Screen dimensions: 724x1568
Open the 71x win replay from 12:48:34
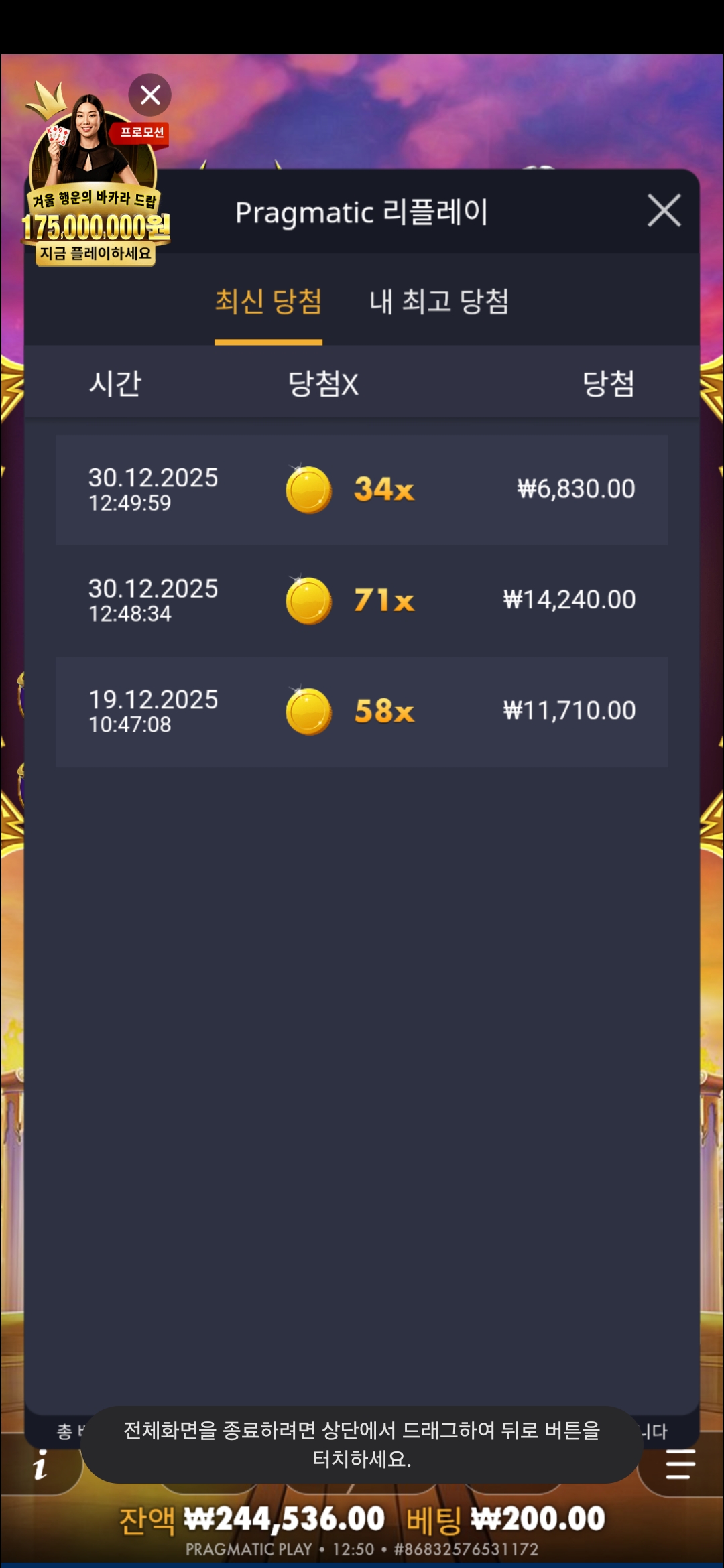362,600
